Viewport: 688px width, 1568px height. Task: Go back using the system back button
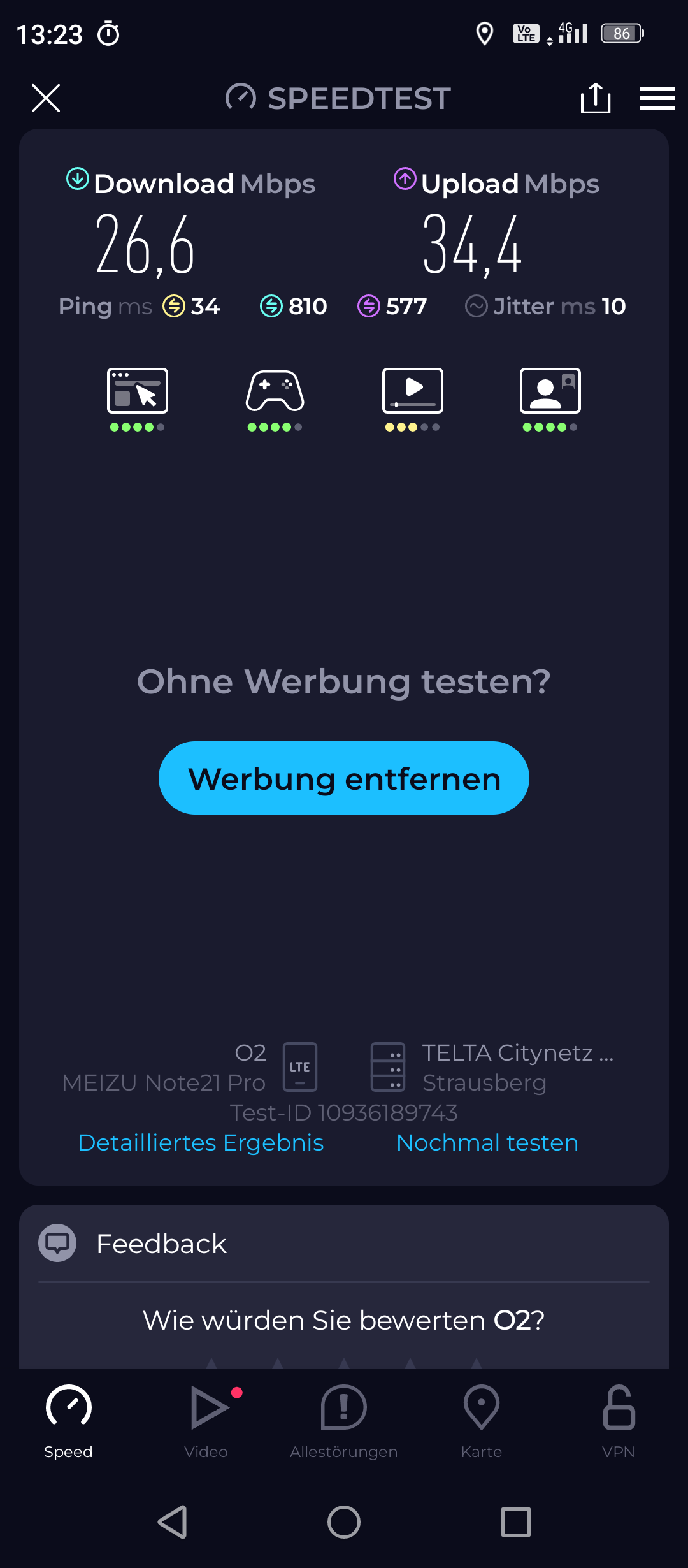tap(172, 1522)
